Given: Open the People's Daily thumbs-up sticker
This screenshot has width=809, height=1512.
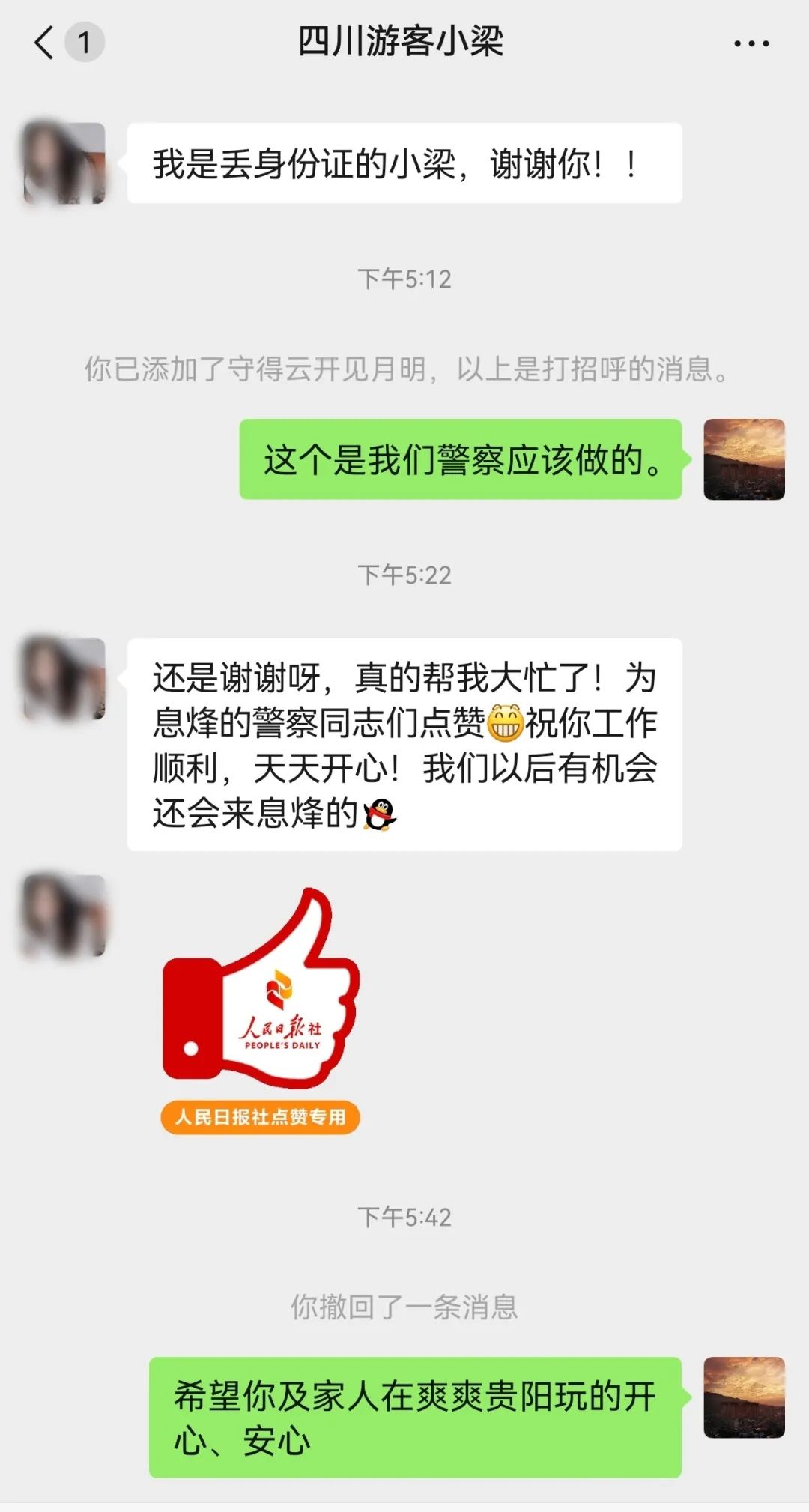Looking at the screenshot, I should [261, 1008].
